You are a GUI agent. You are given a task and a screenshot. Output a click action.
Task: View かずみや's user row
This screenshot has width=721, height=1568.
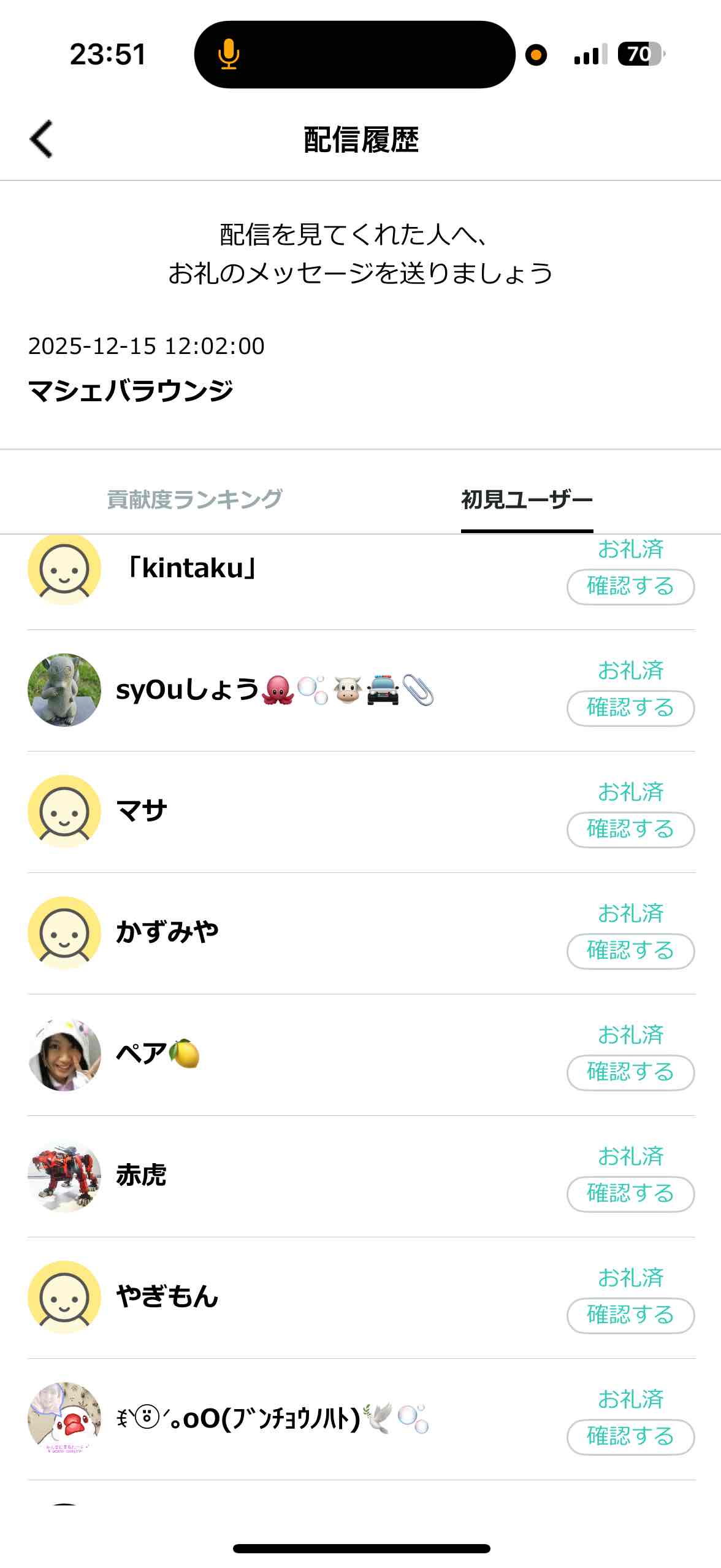(167, 932)
